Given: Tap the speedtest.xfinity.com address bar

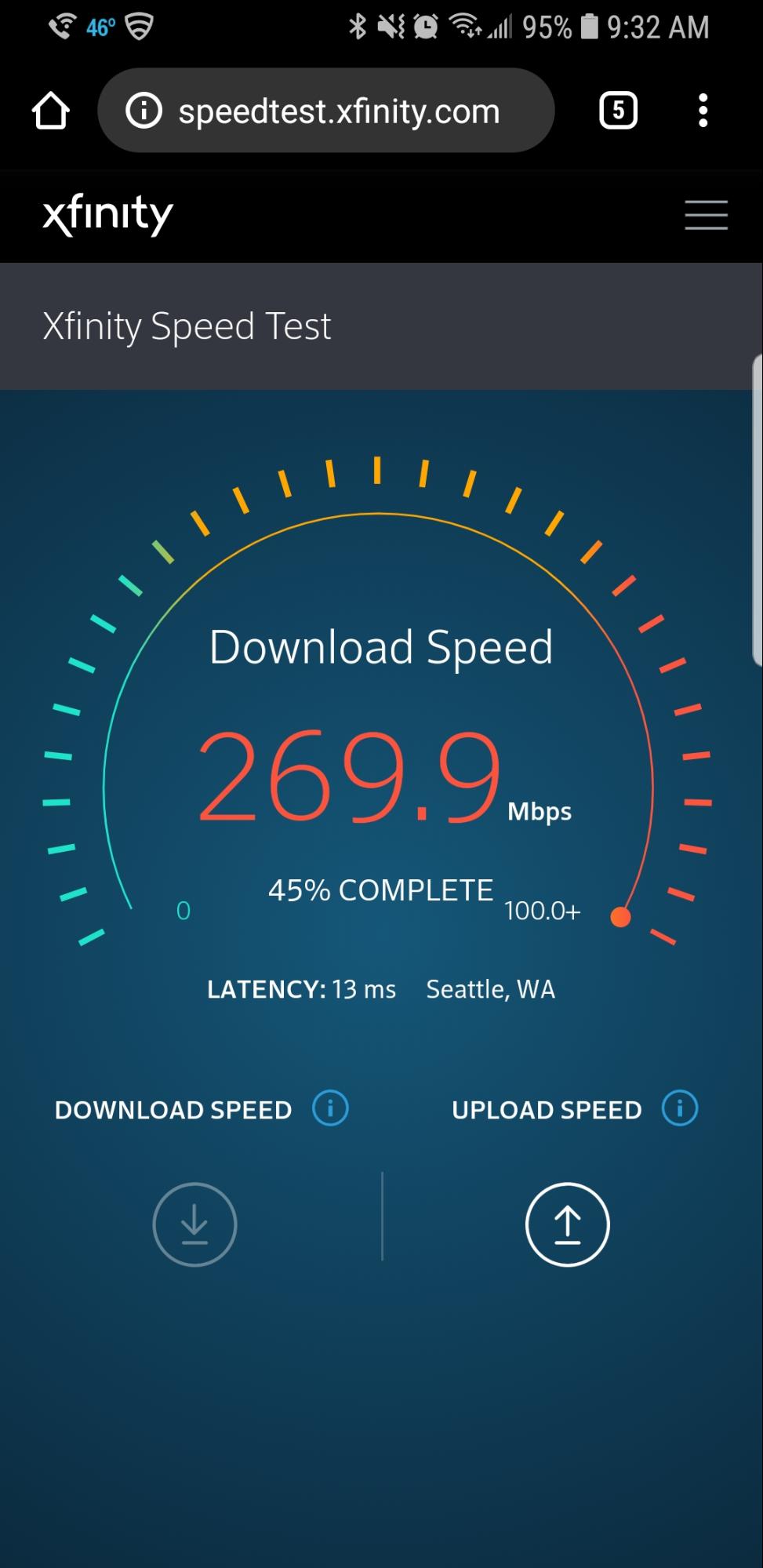Looking at the screenshot, I should (339, 111).
